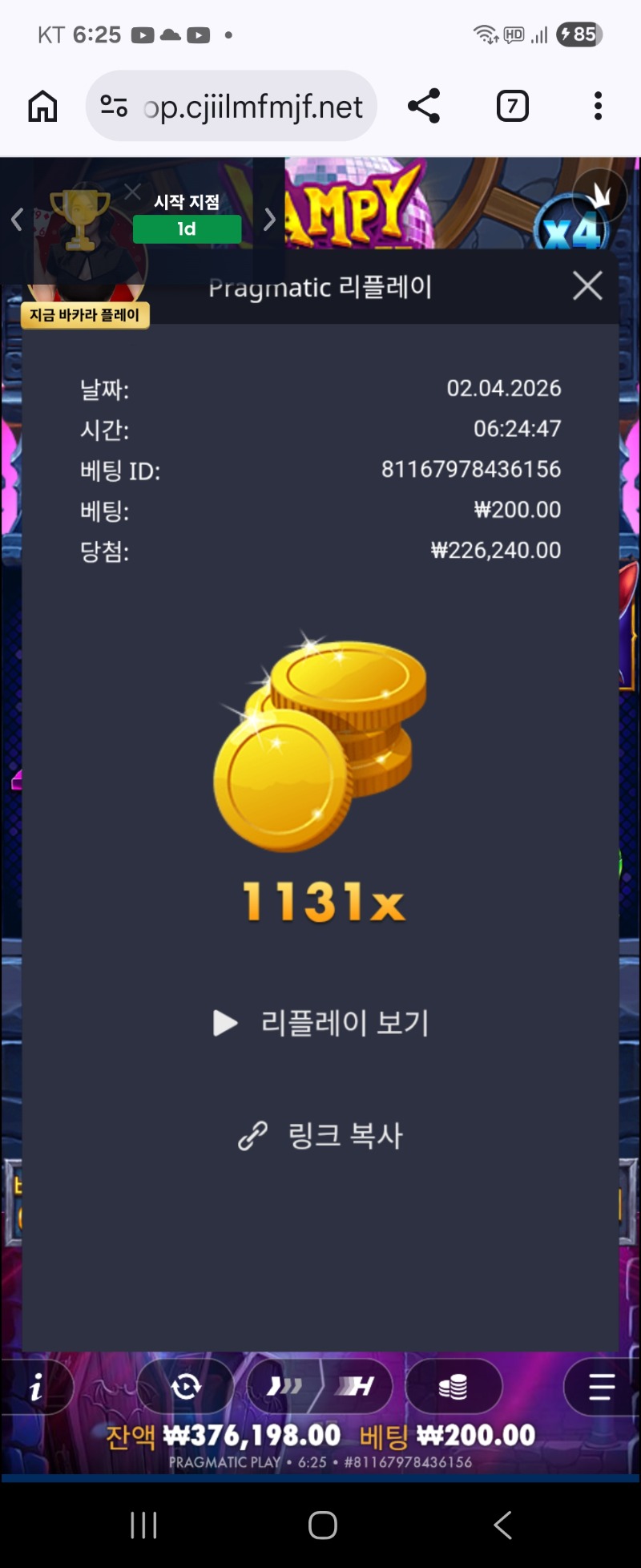Open the 지금 바카라 플레이 banner

(x=85, y=315)
